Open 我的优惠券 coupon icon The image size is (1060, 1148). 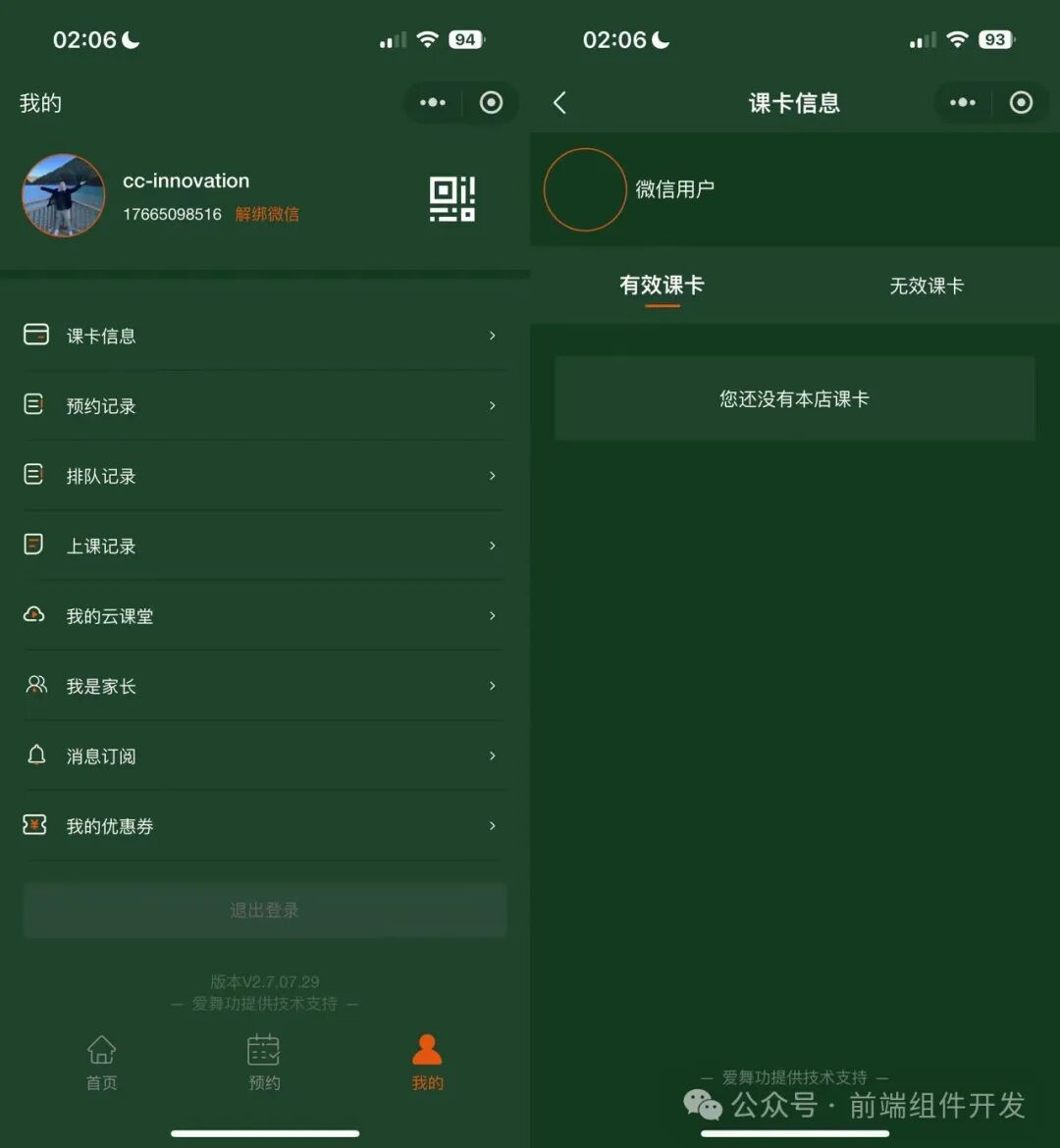[35, 825]
